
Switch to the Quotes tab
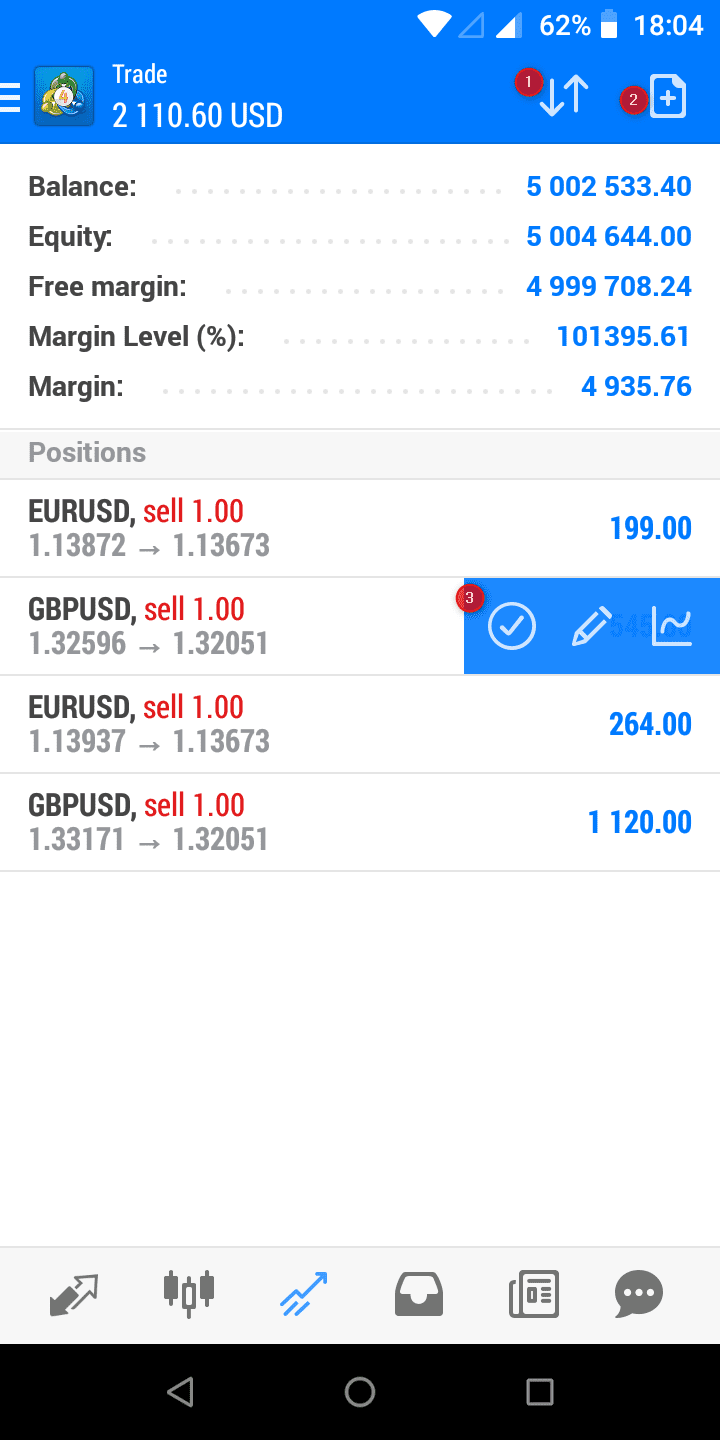[74, 1295]
